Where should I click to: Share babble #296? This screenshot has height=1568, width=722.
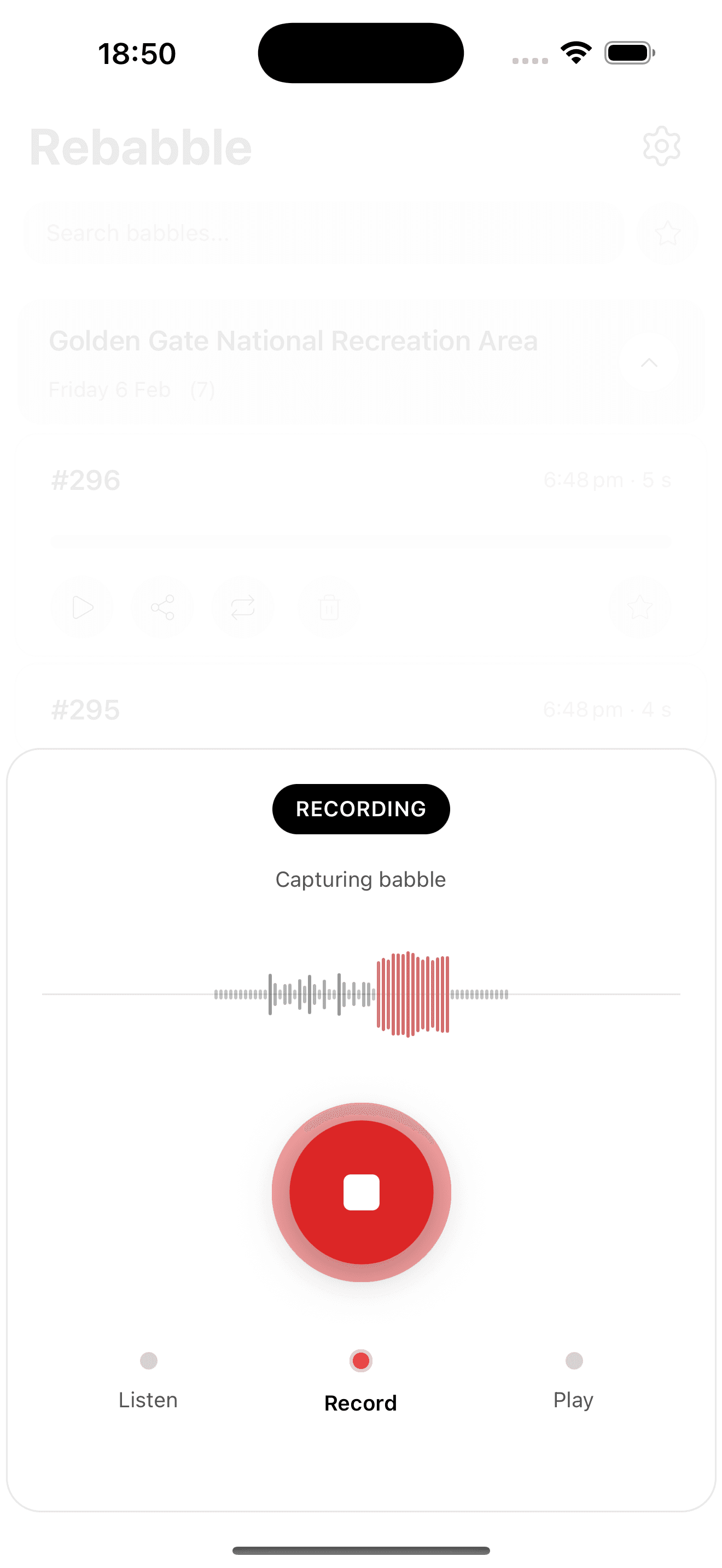pyautogui.click(x=162, y=607)
